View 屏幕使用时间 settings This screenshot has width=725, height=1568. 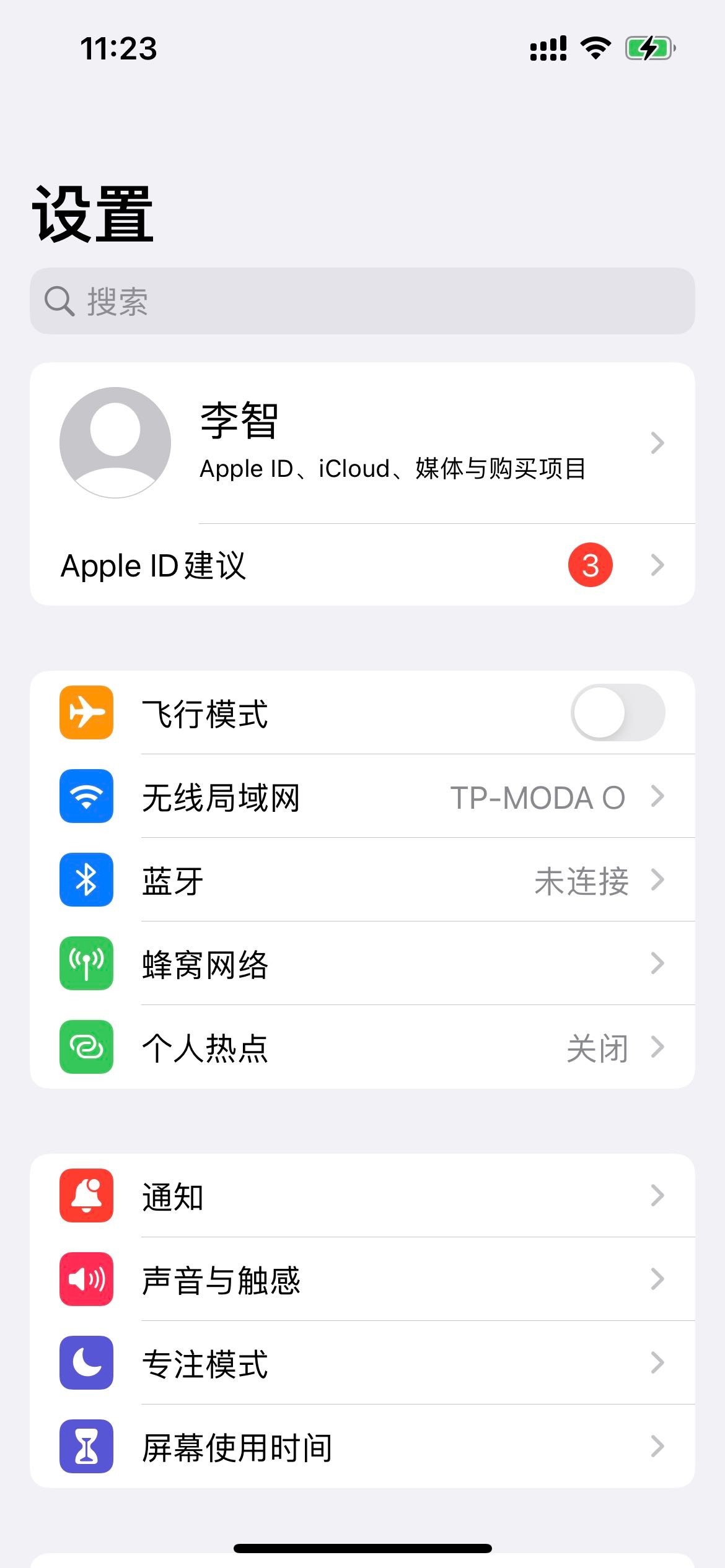362,1447
